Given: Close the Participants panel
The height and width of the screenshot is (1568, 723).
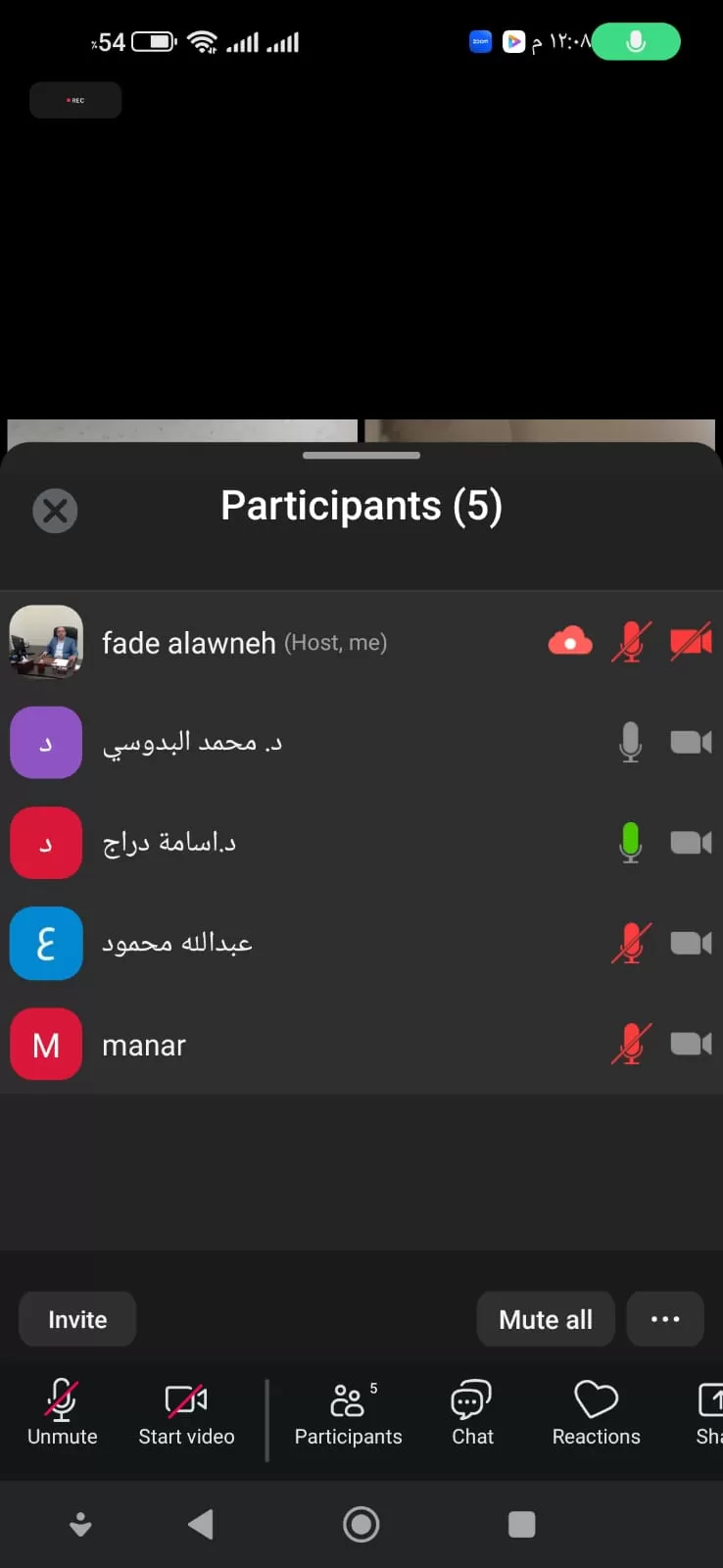Looking at the screenshot, I should (x=55, y=511).
